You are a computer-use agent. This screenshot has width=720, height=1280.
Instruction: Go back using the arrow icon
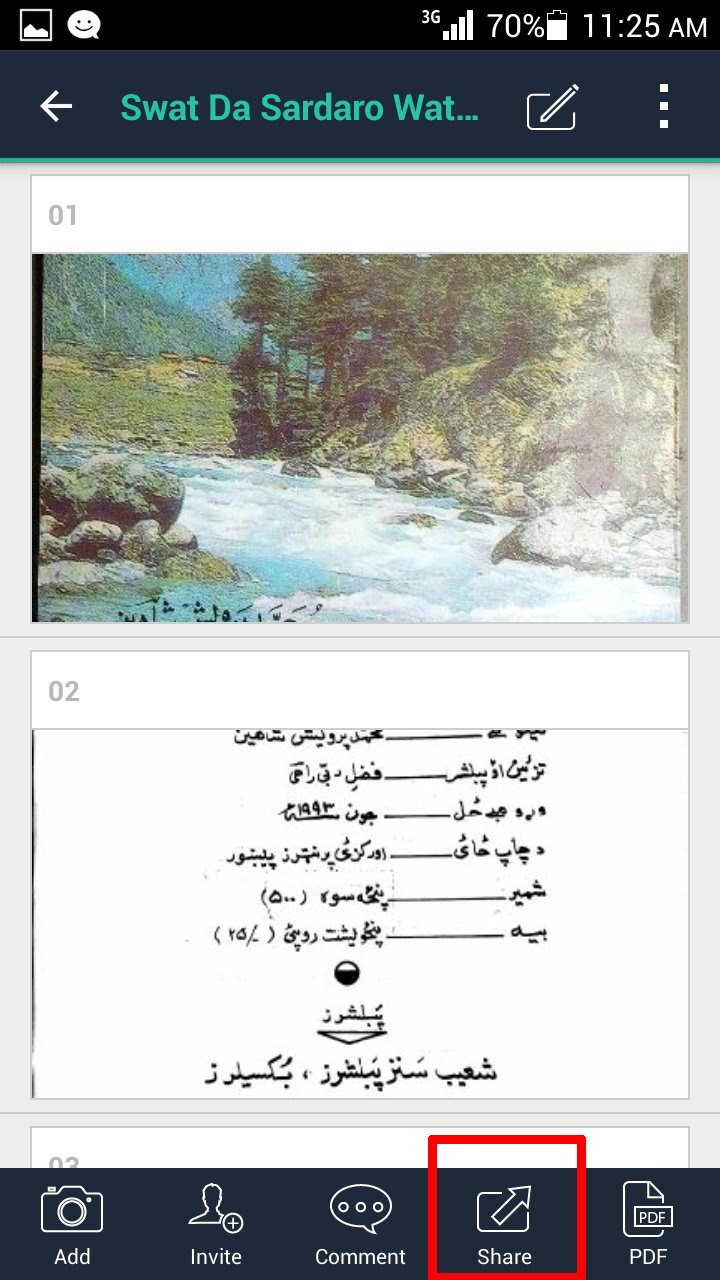56,106
